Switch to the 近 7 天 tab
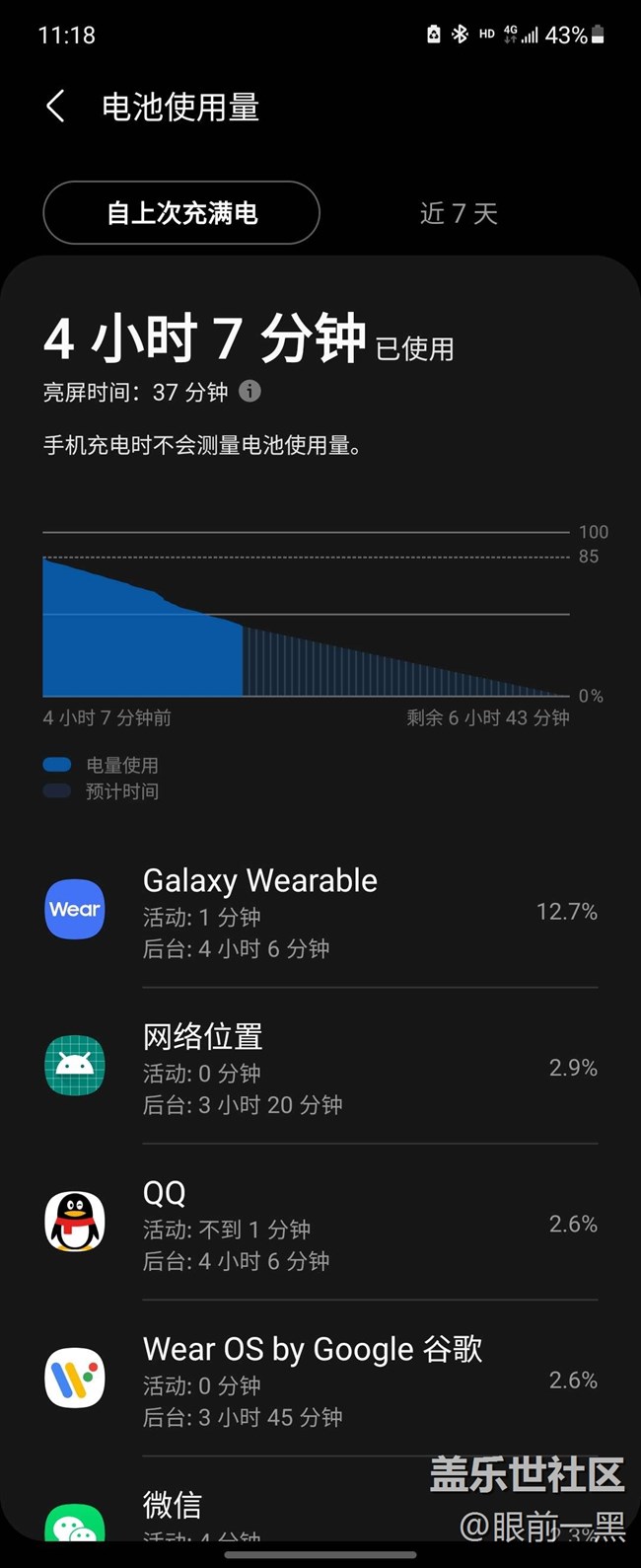Screen dimensions: 641x1568 point(459,213)
